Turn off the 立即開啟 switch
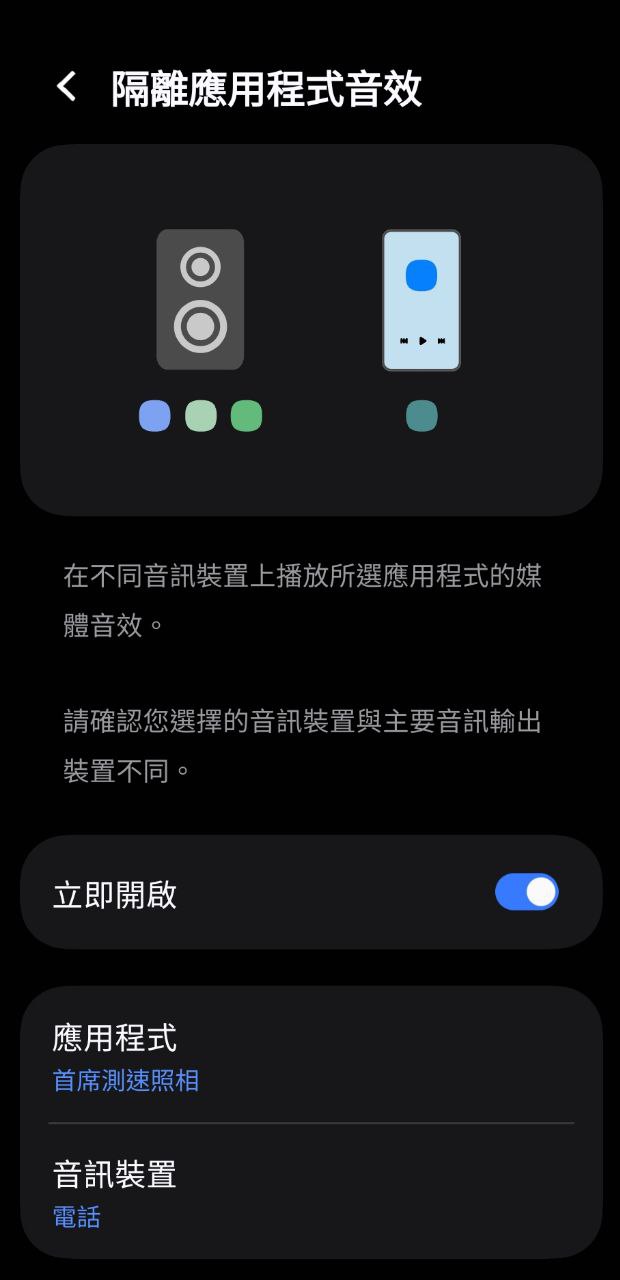The image size is (620, 1280). click(x=526, y=892)
